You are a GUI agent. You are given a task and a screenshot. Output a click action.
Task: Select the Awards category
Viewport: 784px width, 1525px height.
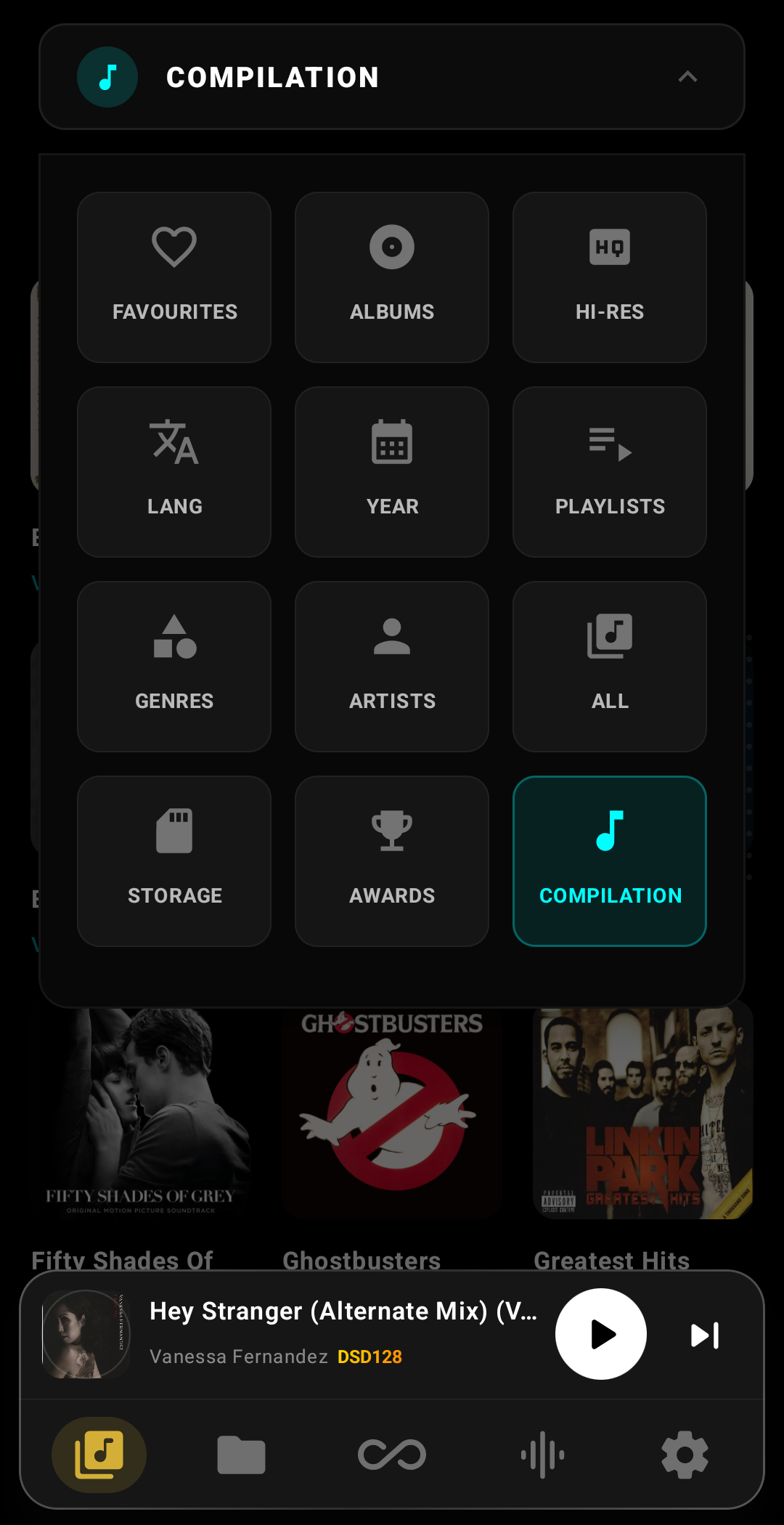coord(391,861)
